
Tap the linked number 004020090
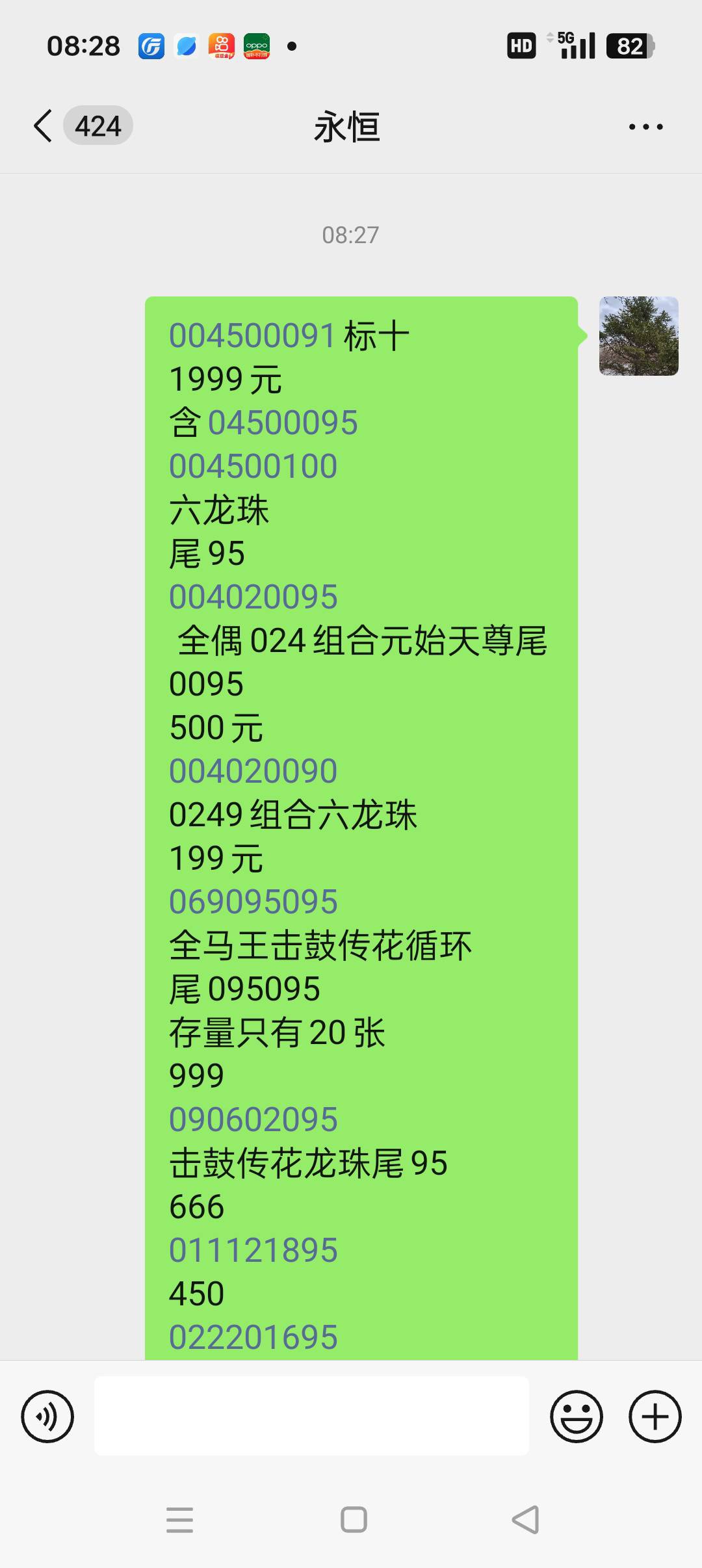coord(253,771)
